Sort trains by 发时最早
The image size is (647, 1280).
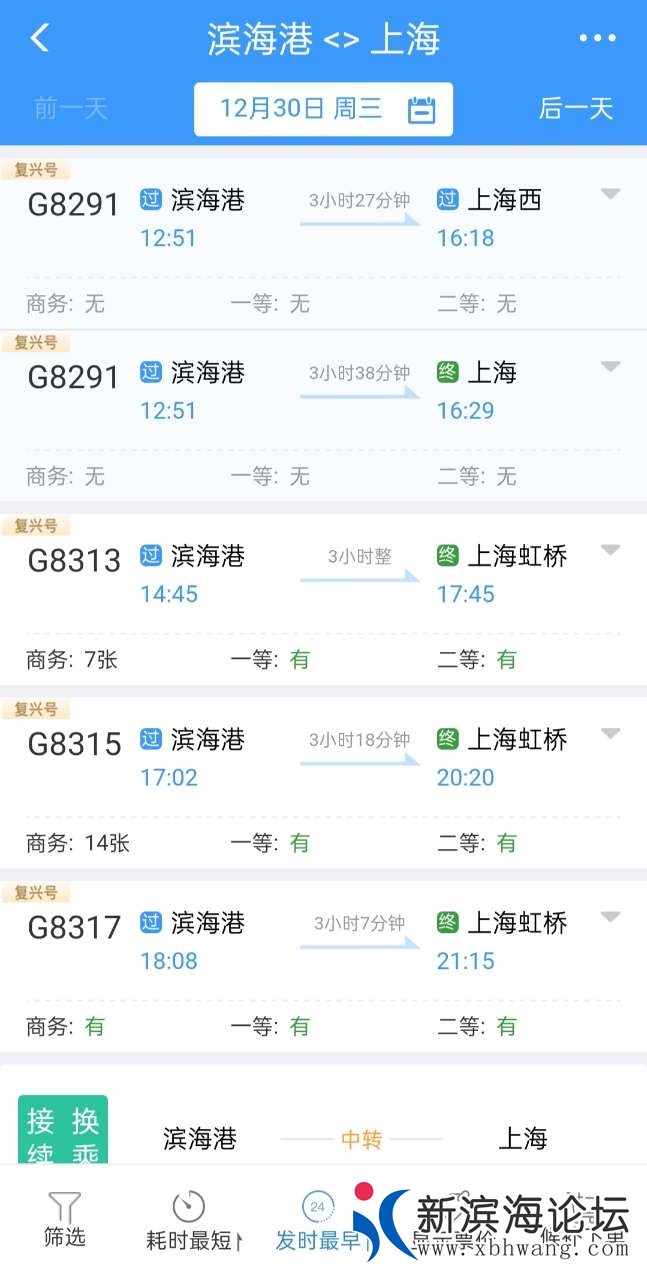coord(318,1220)
